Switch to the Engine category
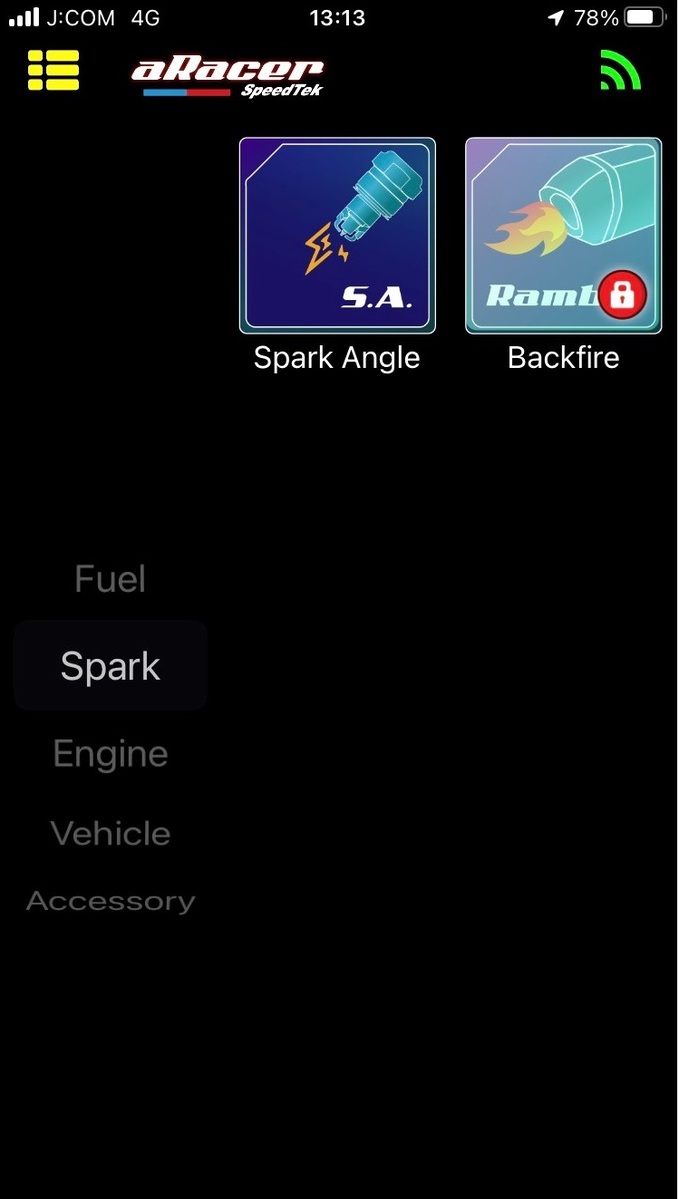 click(110, 754)
